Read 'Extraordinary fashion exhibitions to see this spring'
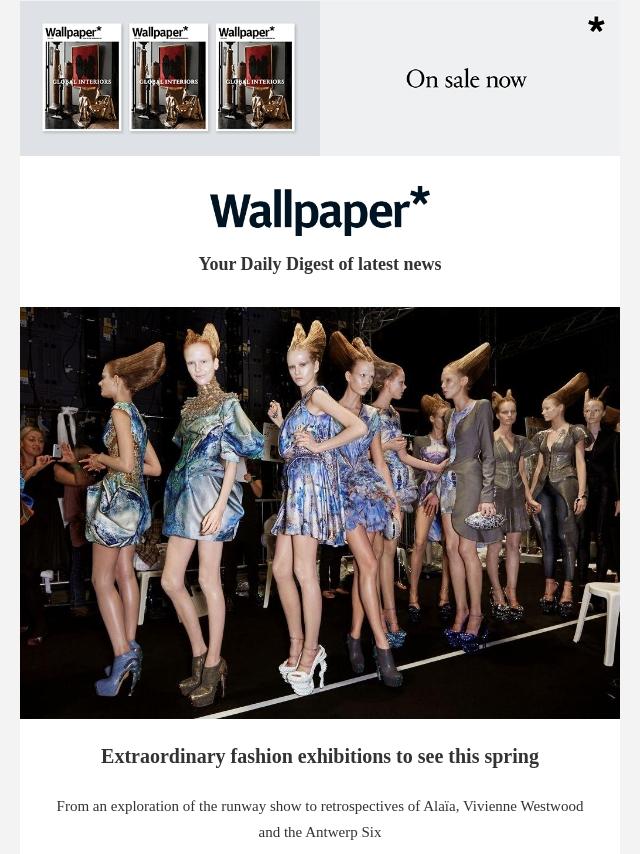 pos(320,756)
